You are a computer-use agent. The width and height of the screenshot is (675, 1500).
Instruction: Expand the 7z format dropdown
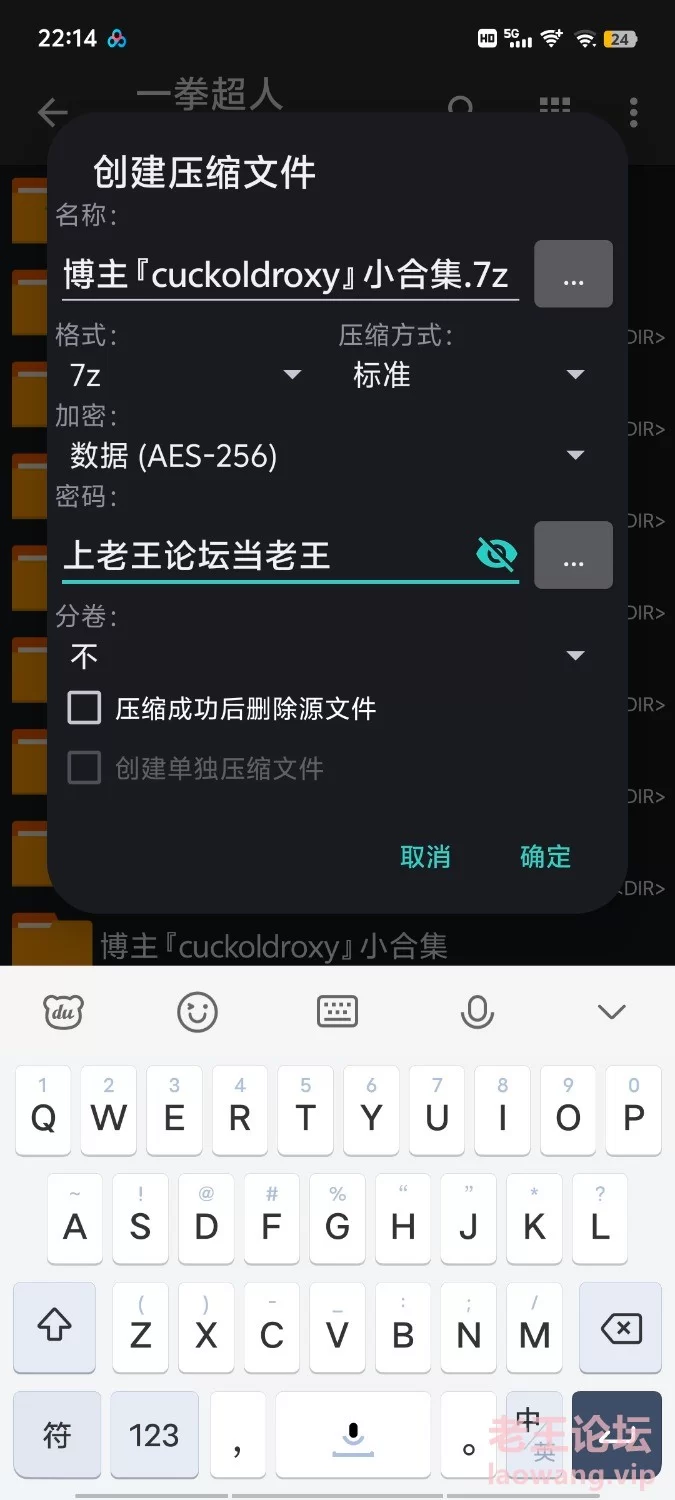[185, 375]
